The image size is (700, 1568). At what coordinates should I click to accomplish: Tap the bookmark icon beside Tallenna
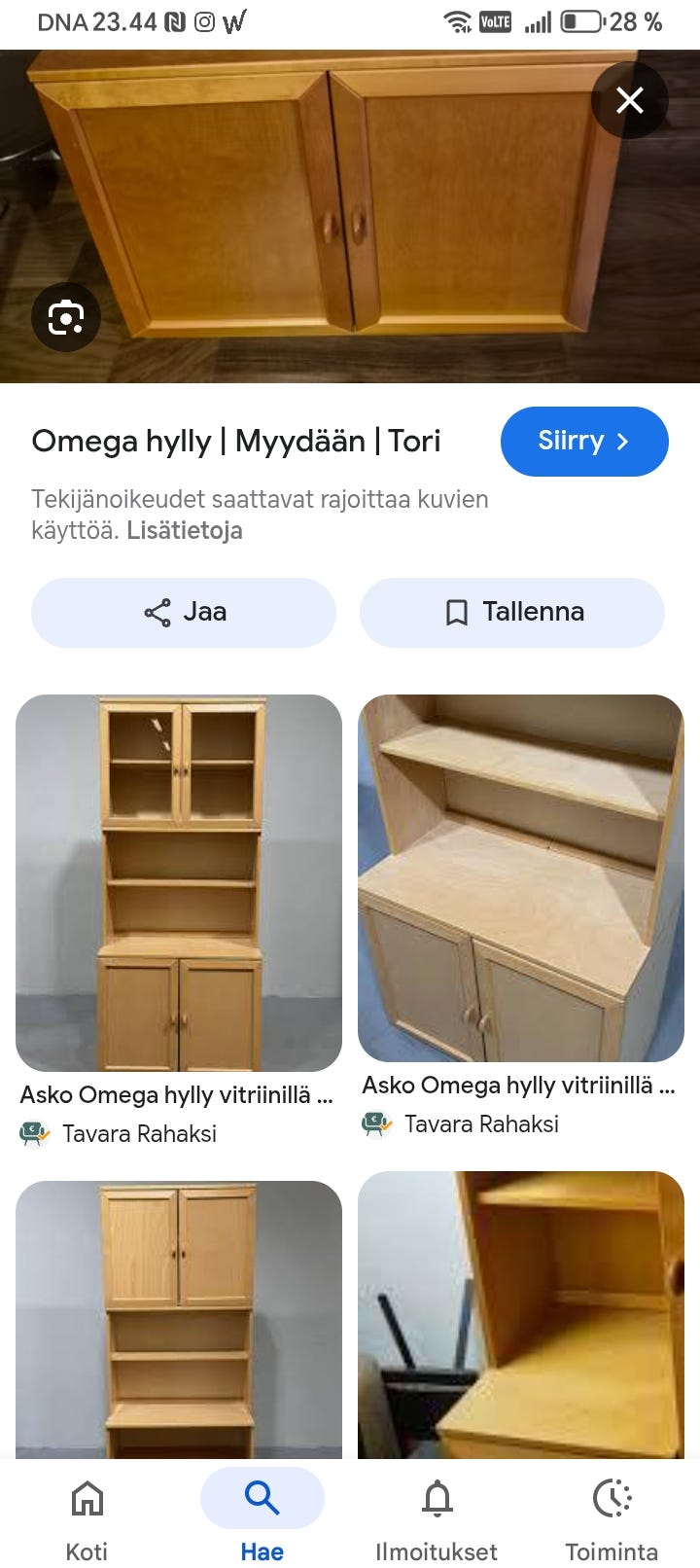tap(456, 611)
